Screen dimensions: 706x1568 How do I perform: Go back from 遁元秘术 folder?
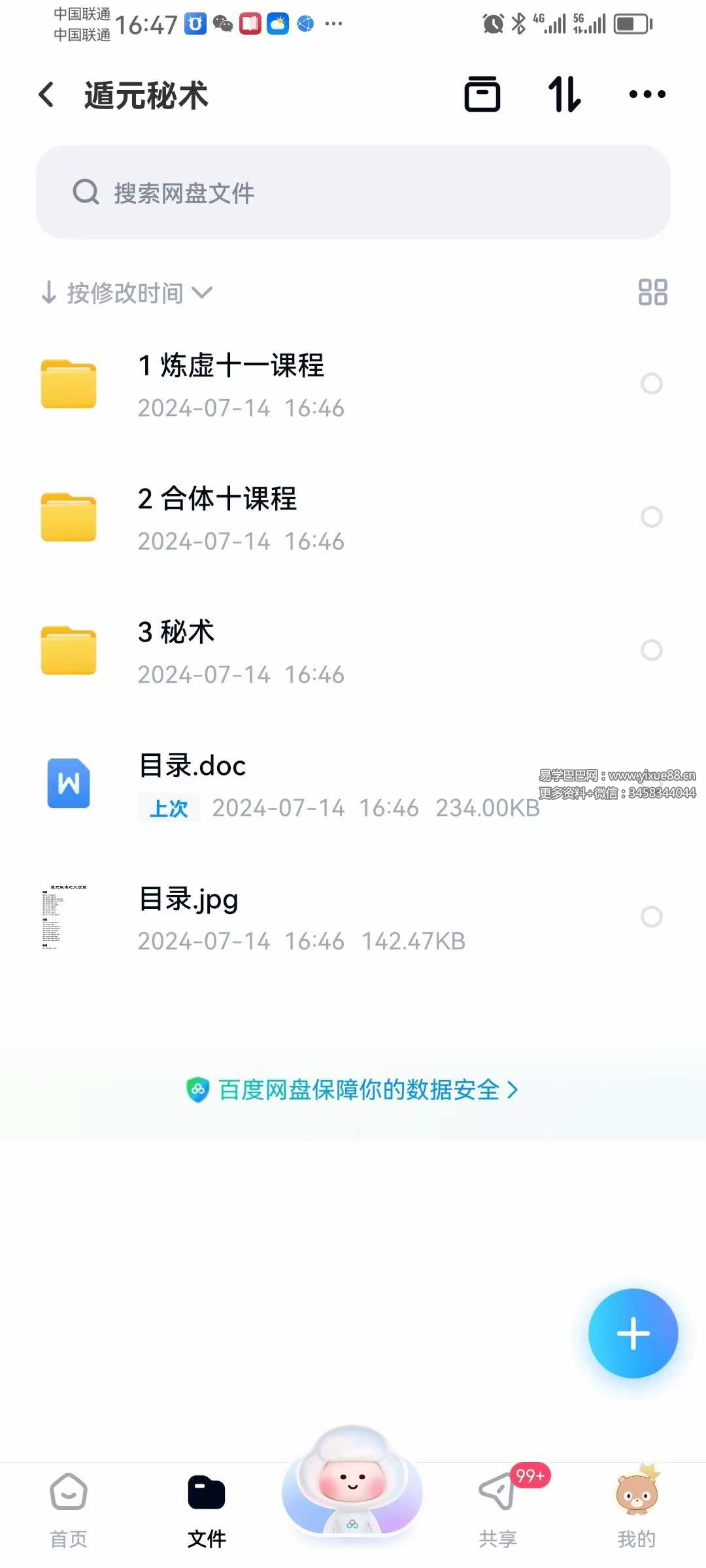point(46,95)
